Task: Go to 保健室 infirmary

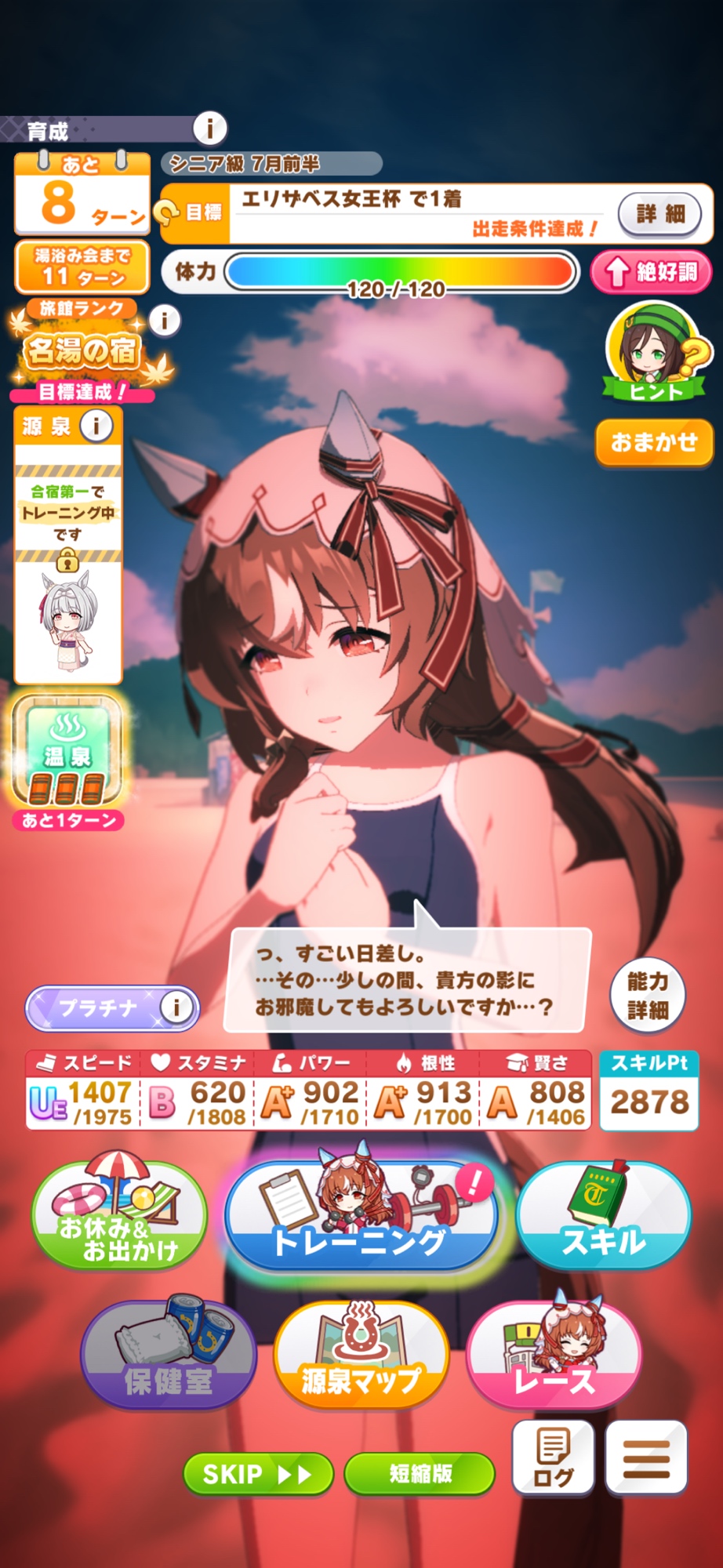Action: coord(169,1355)
